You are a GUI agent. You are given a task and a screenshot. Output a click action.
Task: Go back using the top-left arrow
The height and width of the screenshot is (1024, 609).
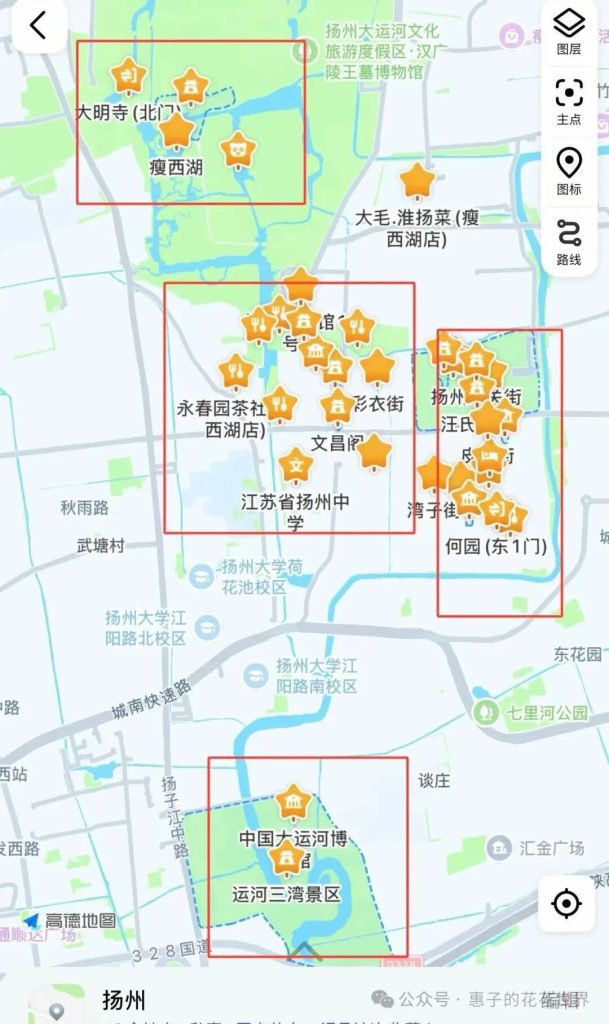38,27
